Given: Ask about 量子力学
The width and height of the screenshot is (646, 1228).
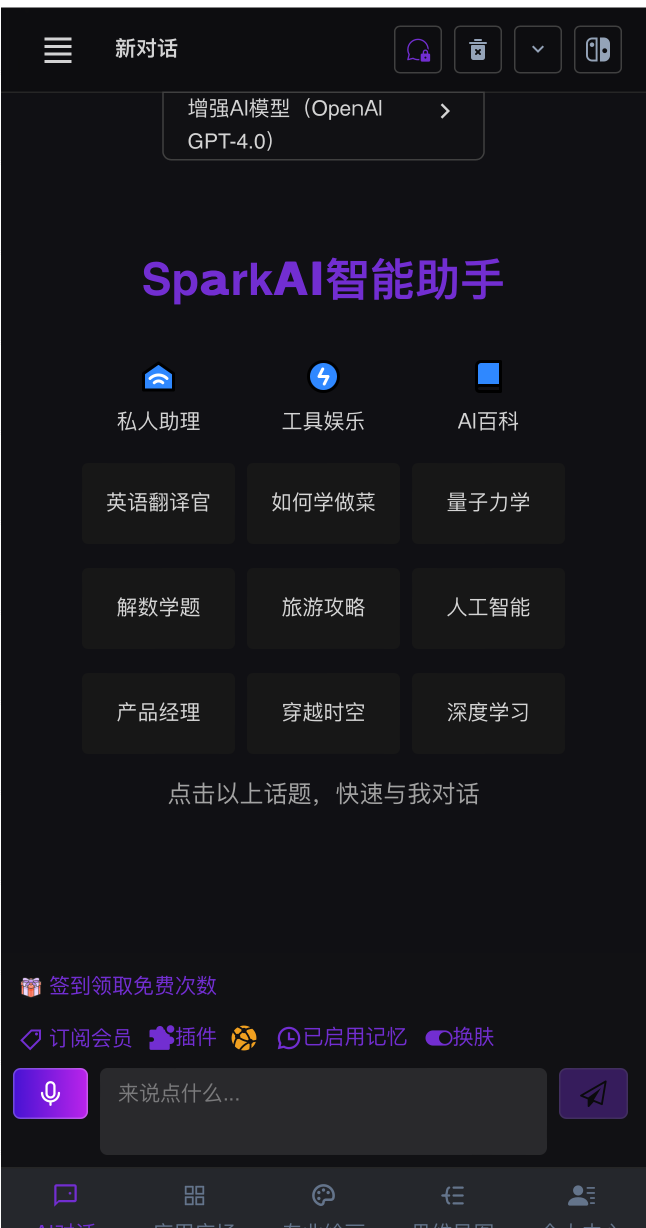Looking at the screenshot, I should (x=488, y=503).
